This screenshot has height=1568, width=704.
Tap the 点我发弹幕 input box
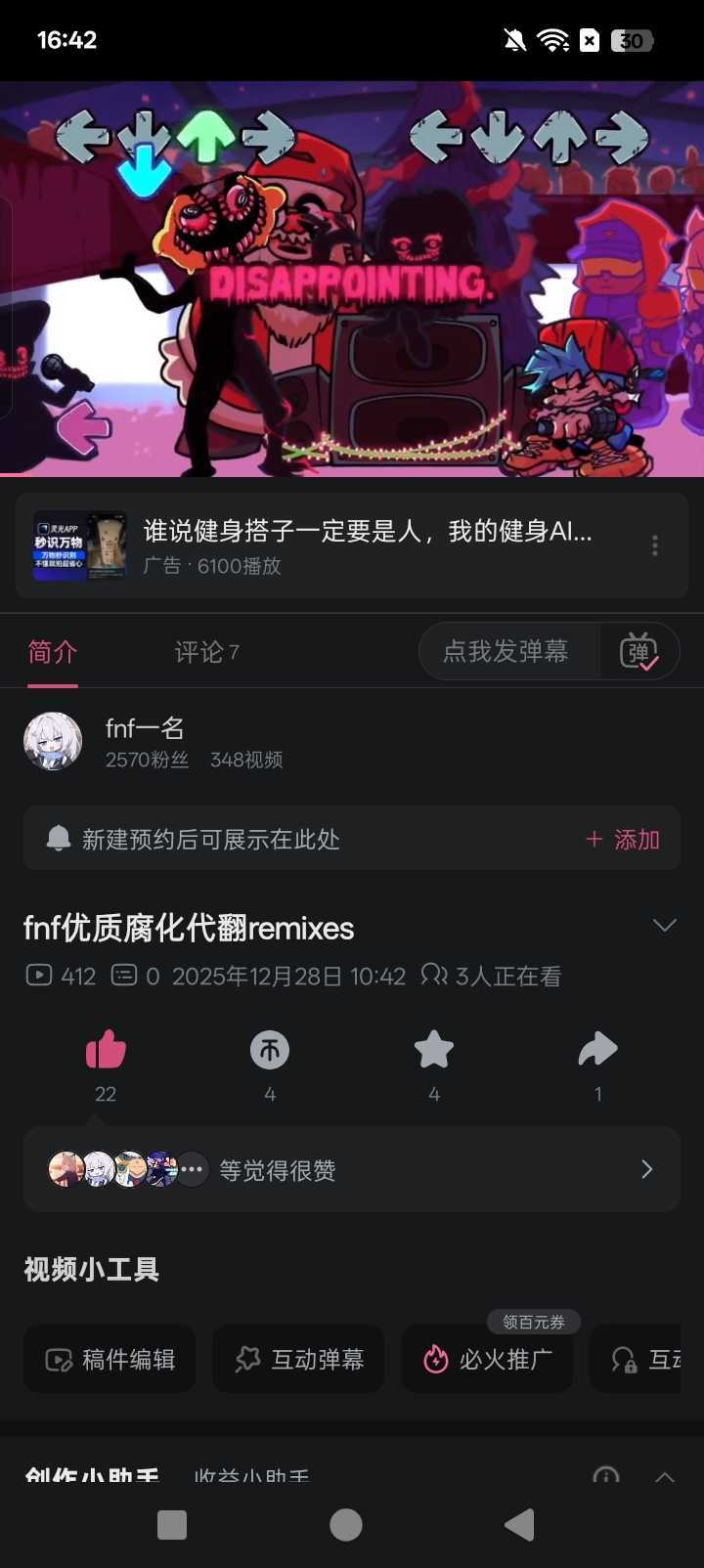pos(506,652)
